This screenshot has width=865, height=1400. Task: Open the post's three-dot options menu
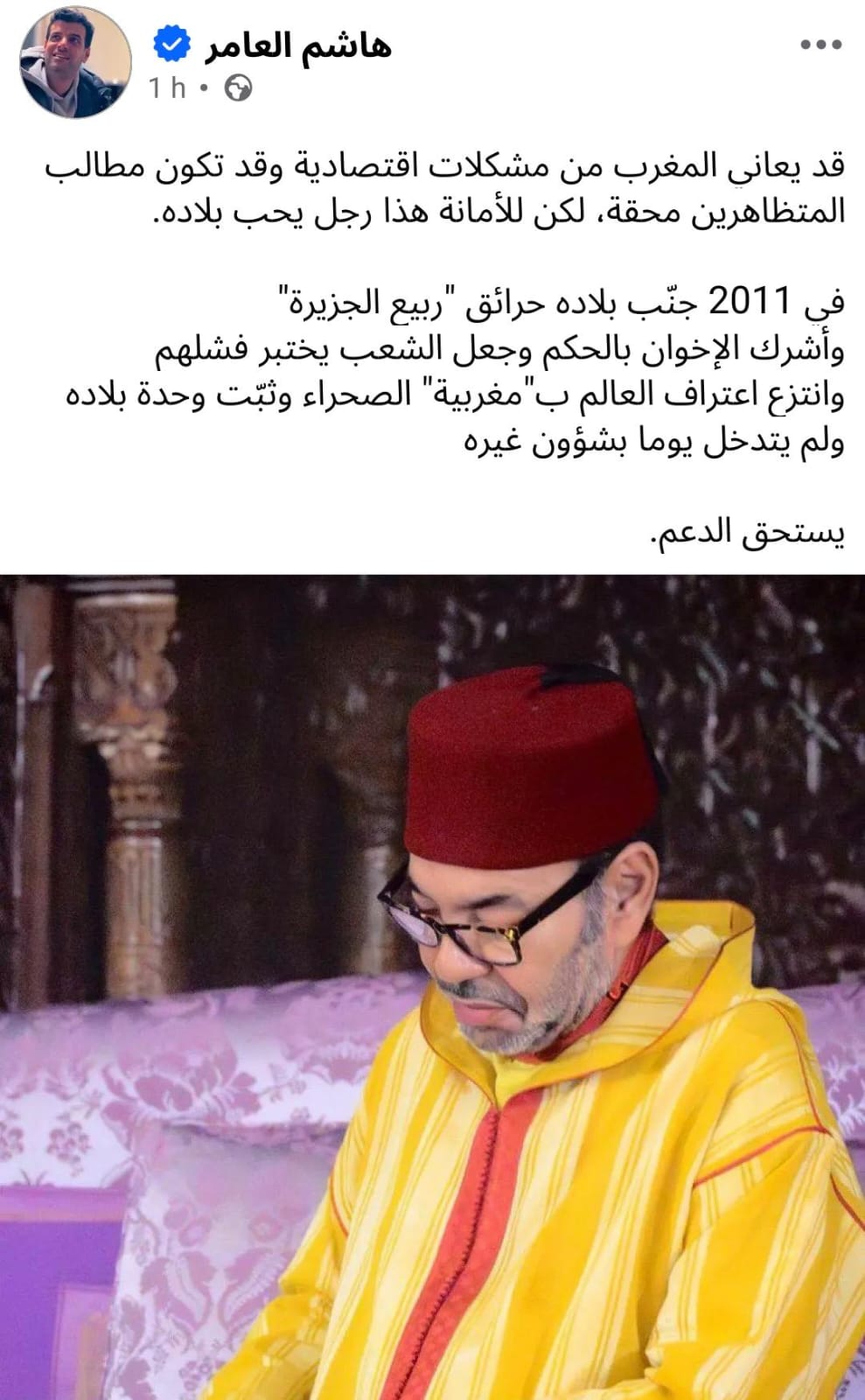pyautogui.click(x=820, y=45)
